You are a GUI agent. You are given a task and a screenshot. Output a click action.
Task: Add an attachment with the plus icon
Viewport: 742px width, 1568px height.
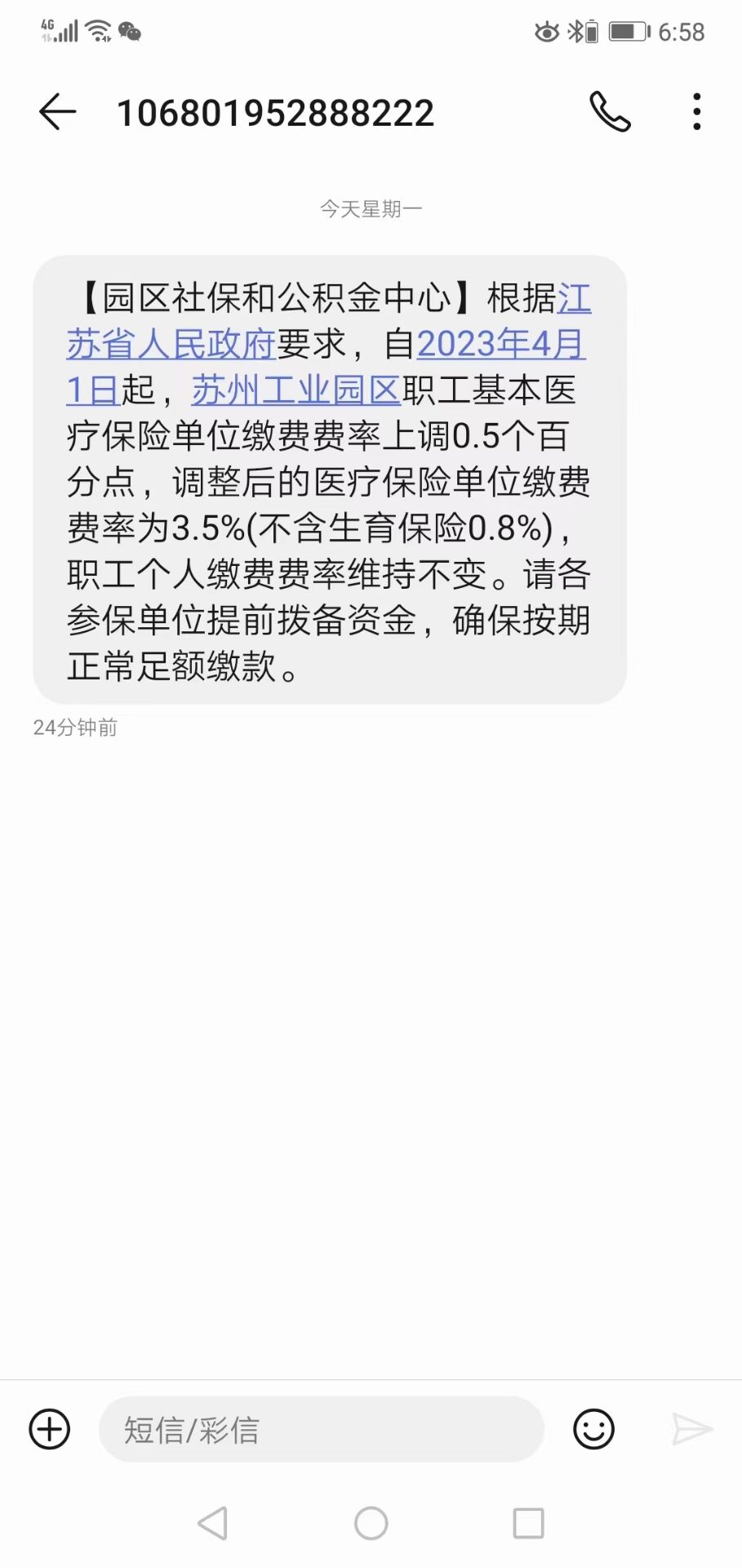[50, 1429]
